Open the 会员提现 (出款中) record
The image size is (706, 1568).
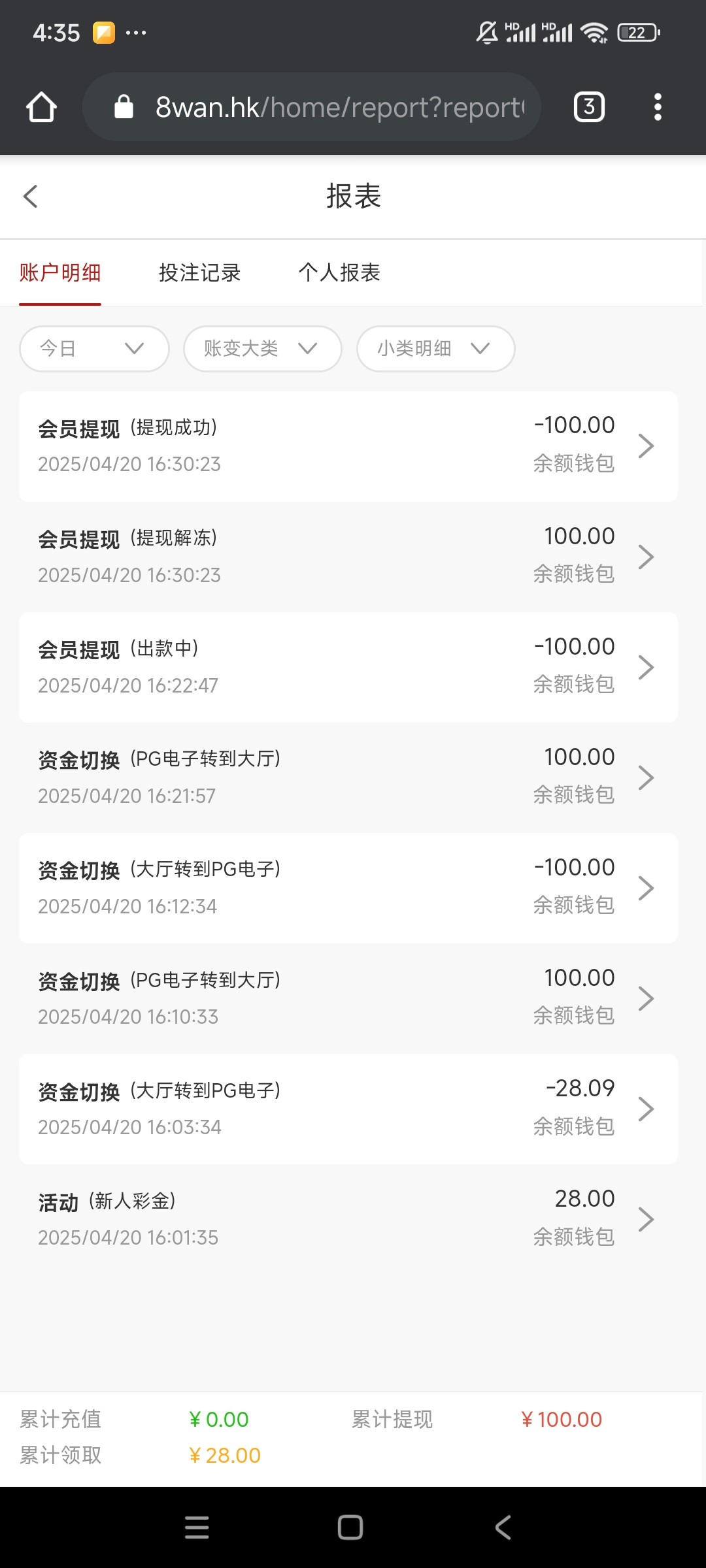(x=348, y=667)
